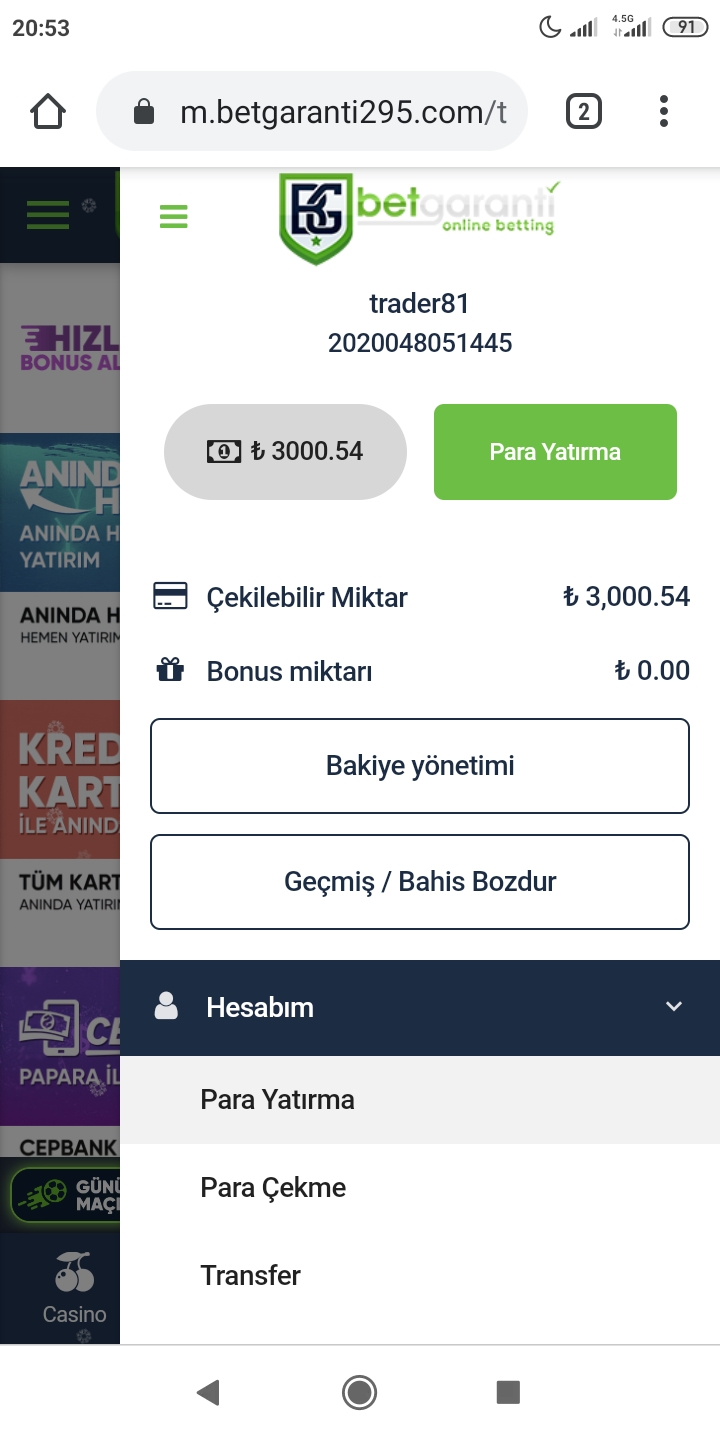Open the browser overflow menu
The height and width of the screenshot is (1440, 720).
tap(664, 111)
